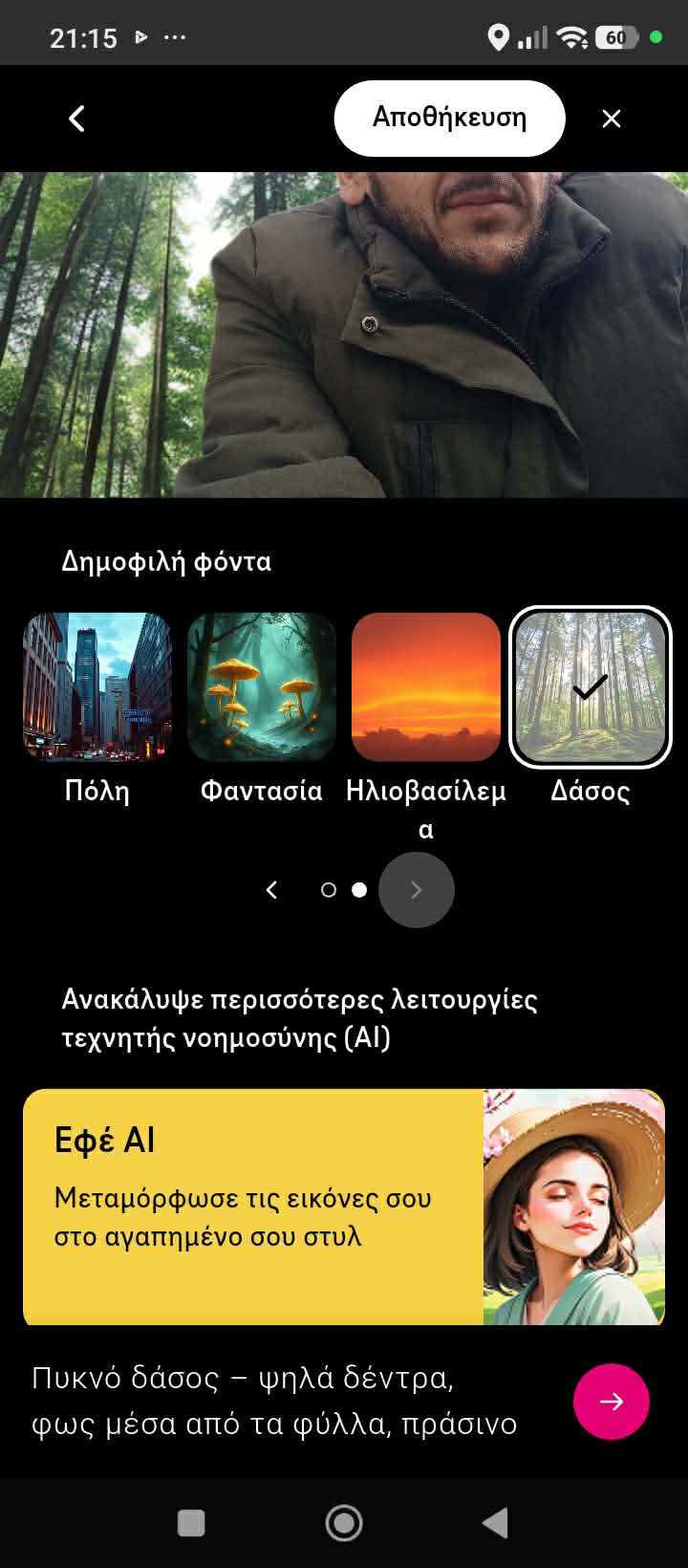The height and width of the screenshot is (1568, 688).
Task: Apply the Ηλιοβασίλεμα background
Action: 426,687
